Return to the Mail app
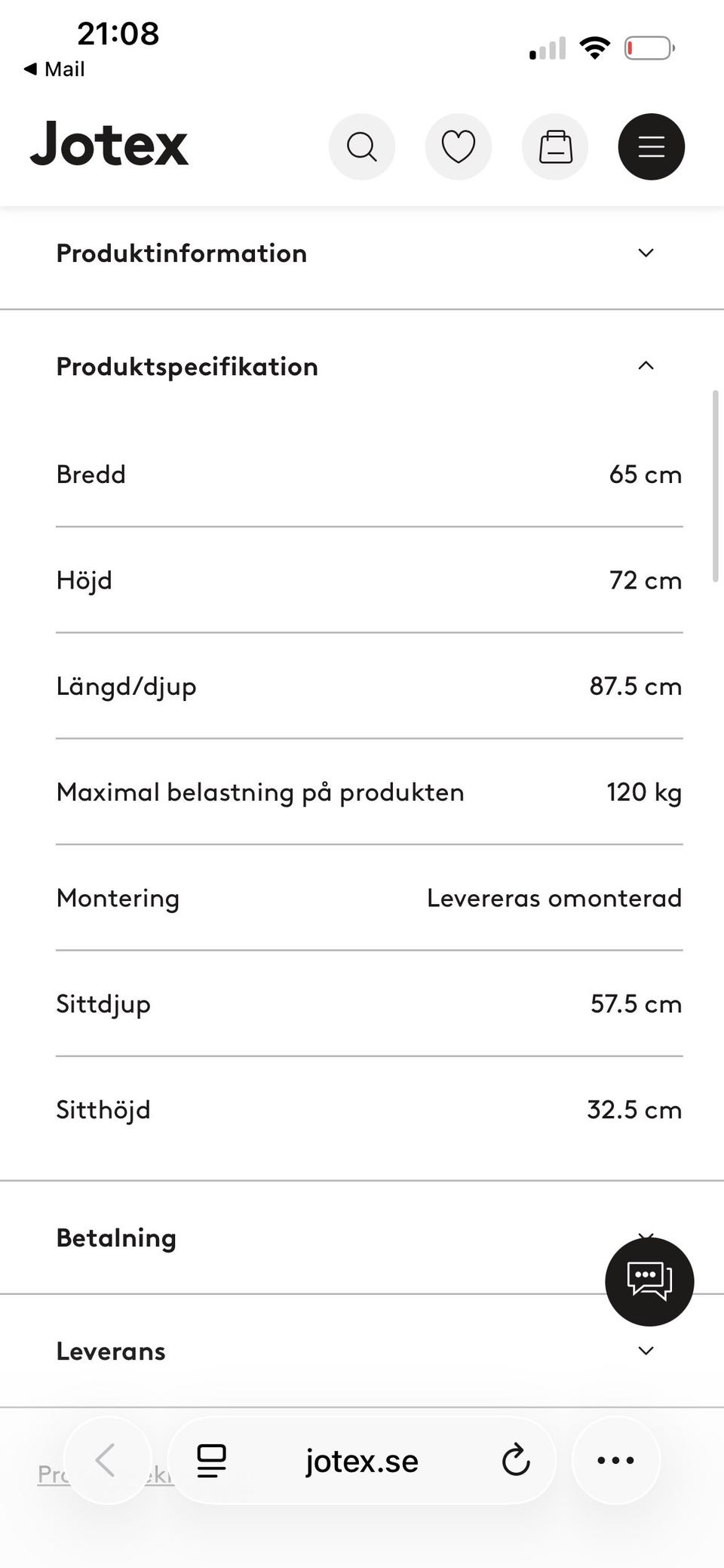 click(x=54, y=69)
